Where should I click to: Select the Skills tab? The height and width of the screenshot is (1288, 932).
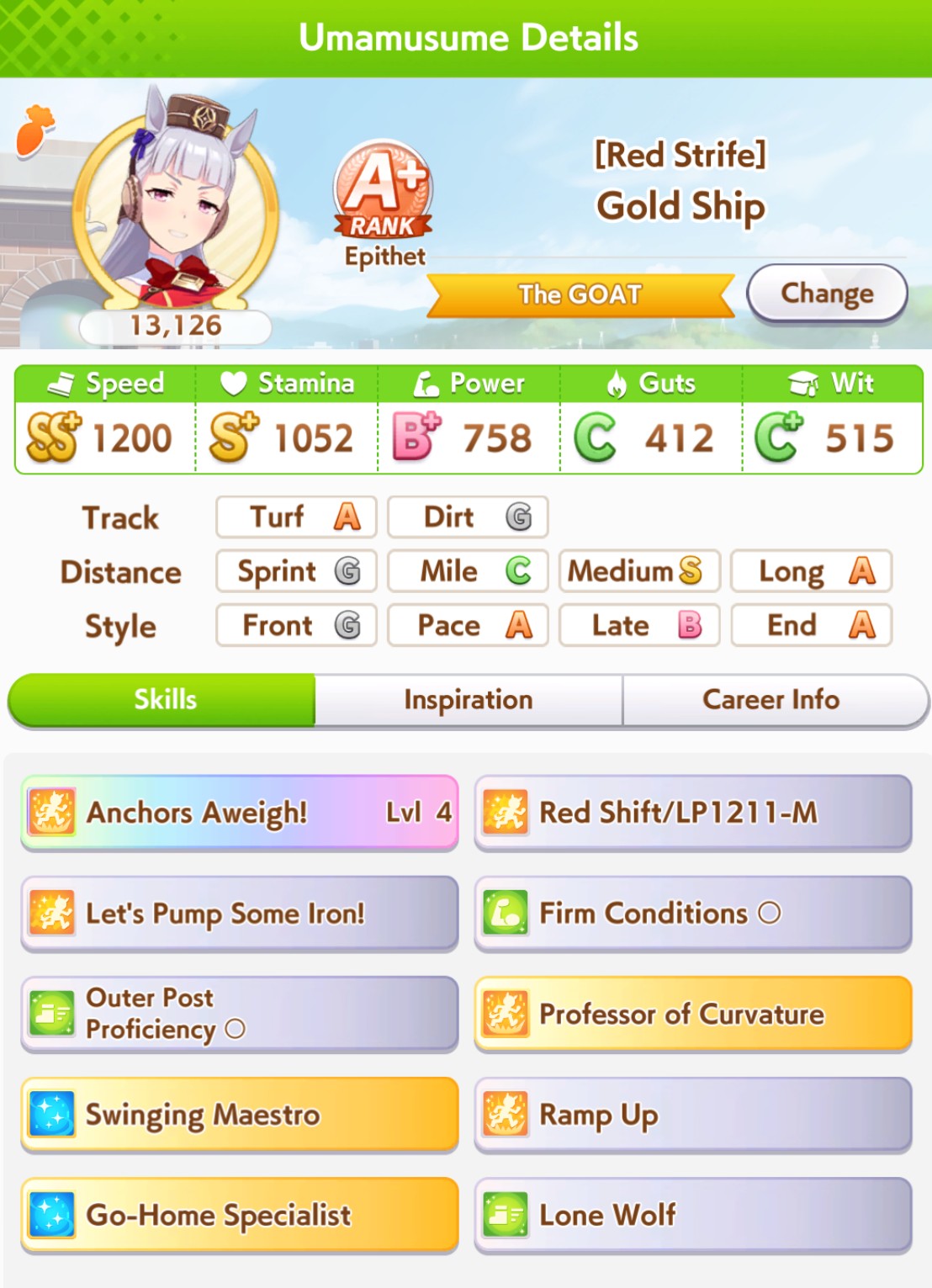coord(164,700)
